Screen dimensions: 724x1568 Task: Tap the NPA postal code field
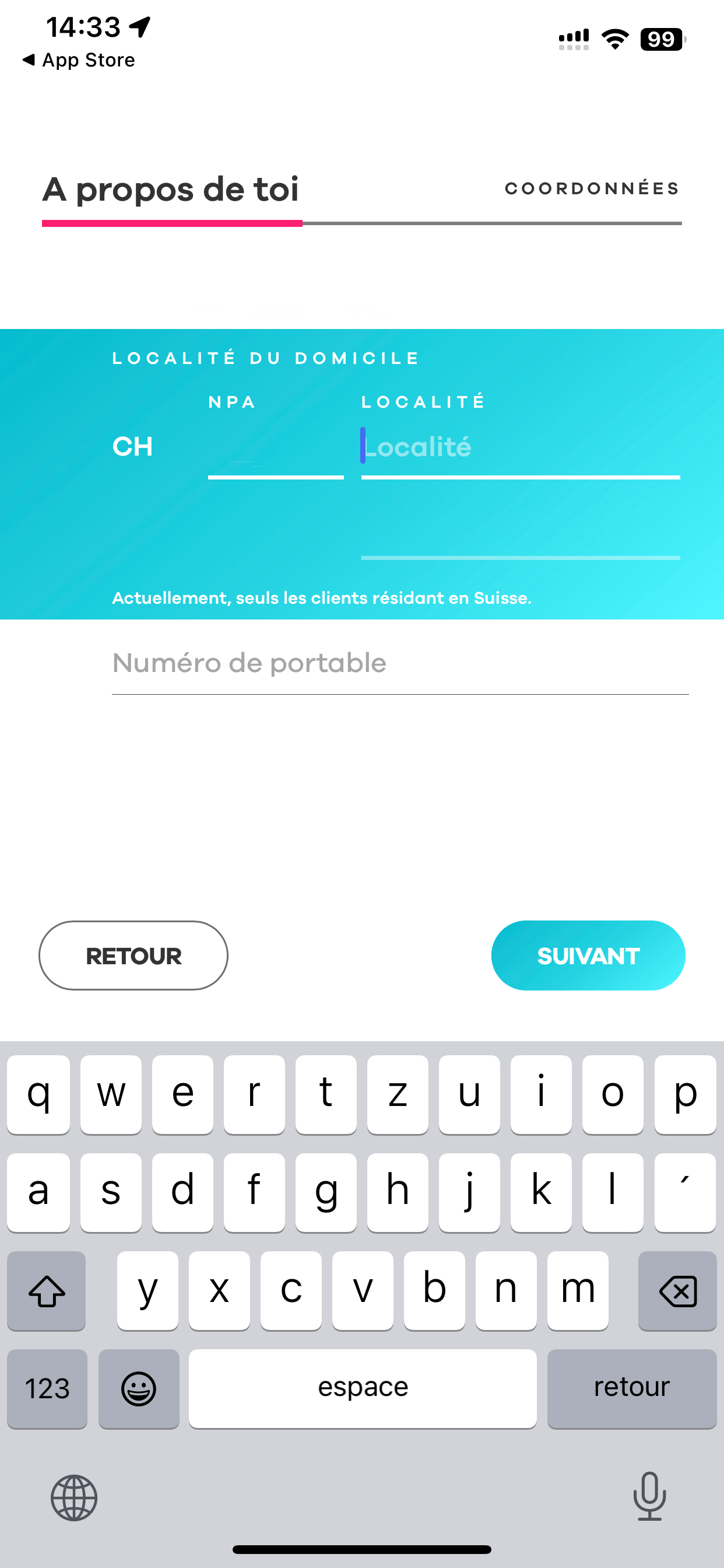point(276,448)
